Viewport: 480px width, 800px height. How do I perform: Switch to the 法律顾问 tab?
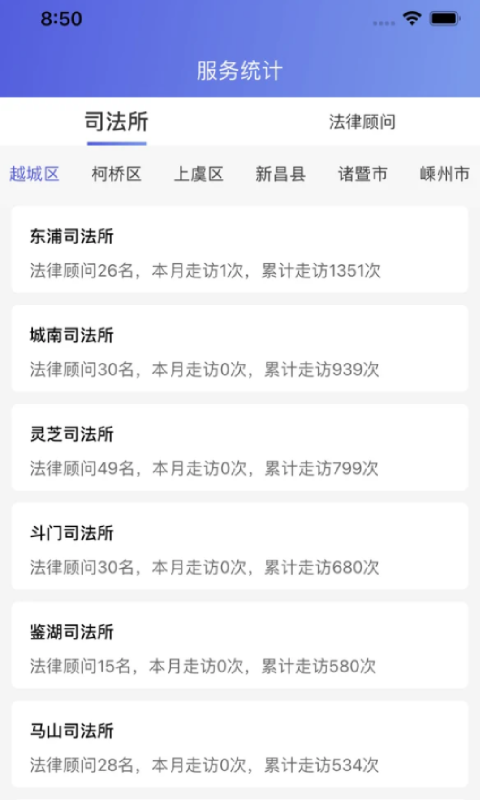[362, 121]
